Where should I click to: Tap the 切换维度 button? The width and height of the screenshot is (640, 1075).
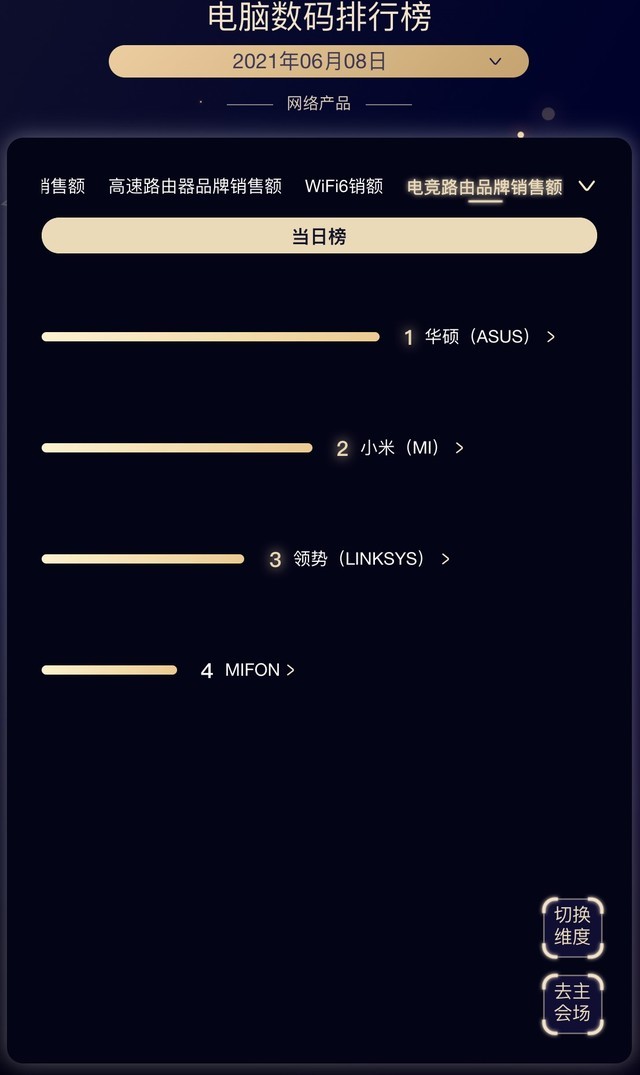(x=573, y=926)
